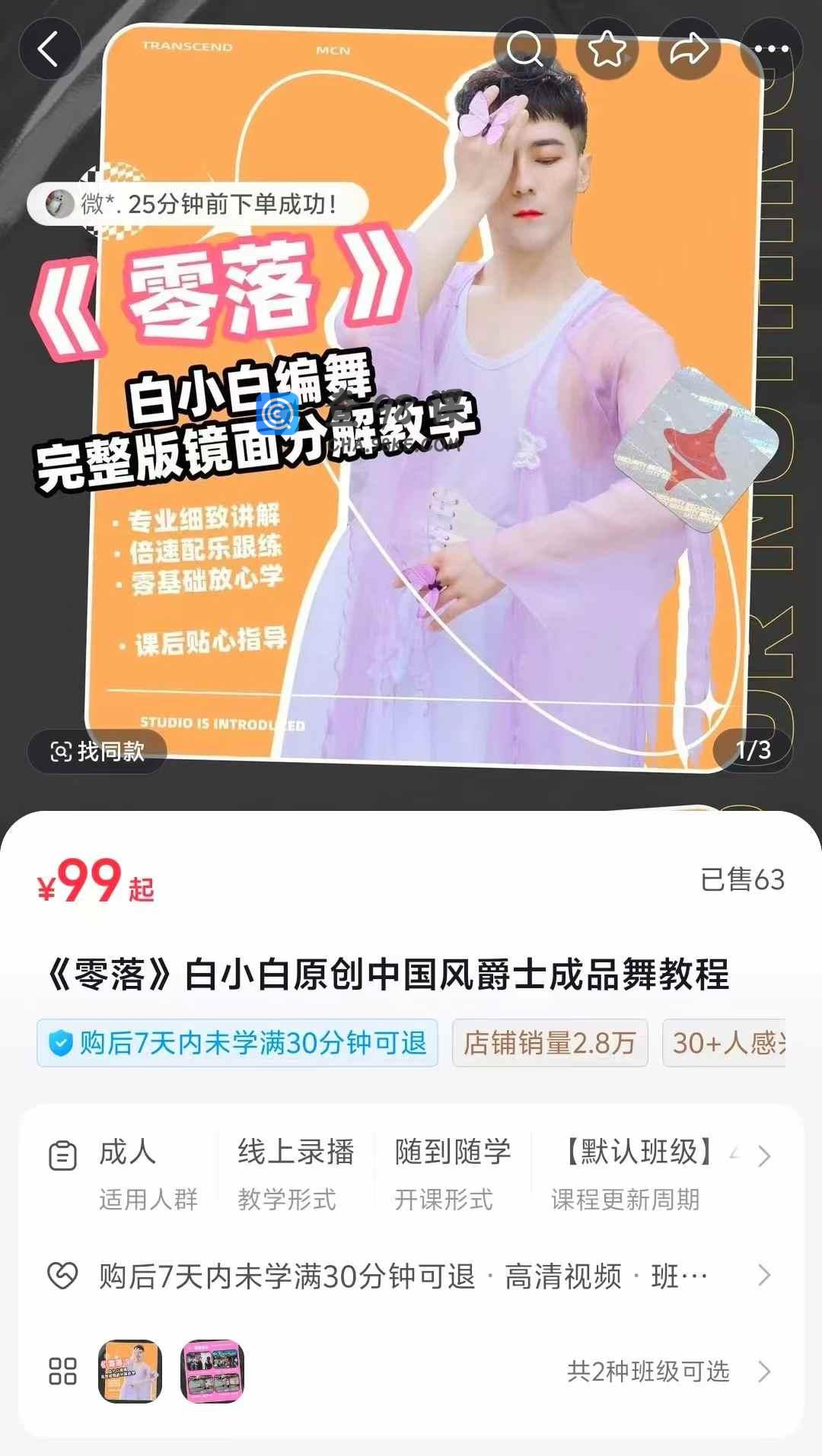The height and width of the screenshot is (1456, 822).
Task: Open the refund and service guarantee details row
Action: [x=411, y=1276]
